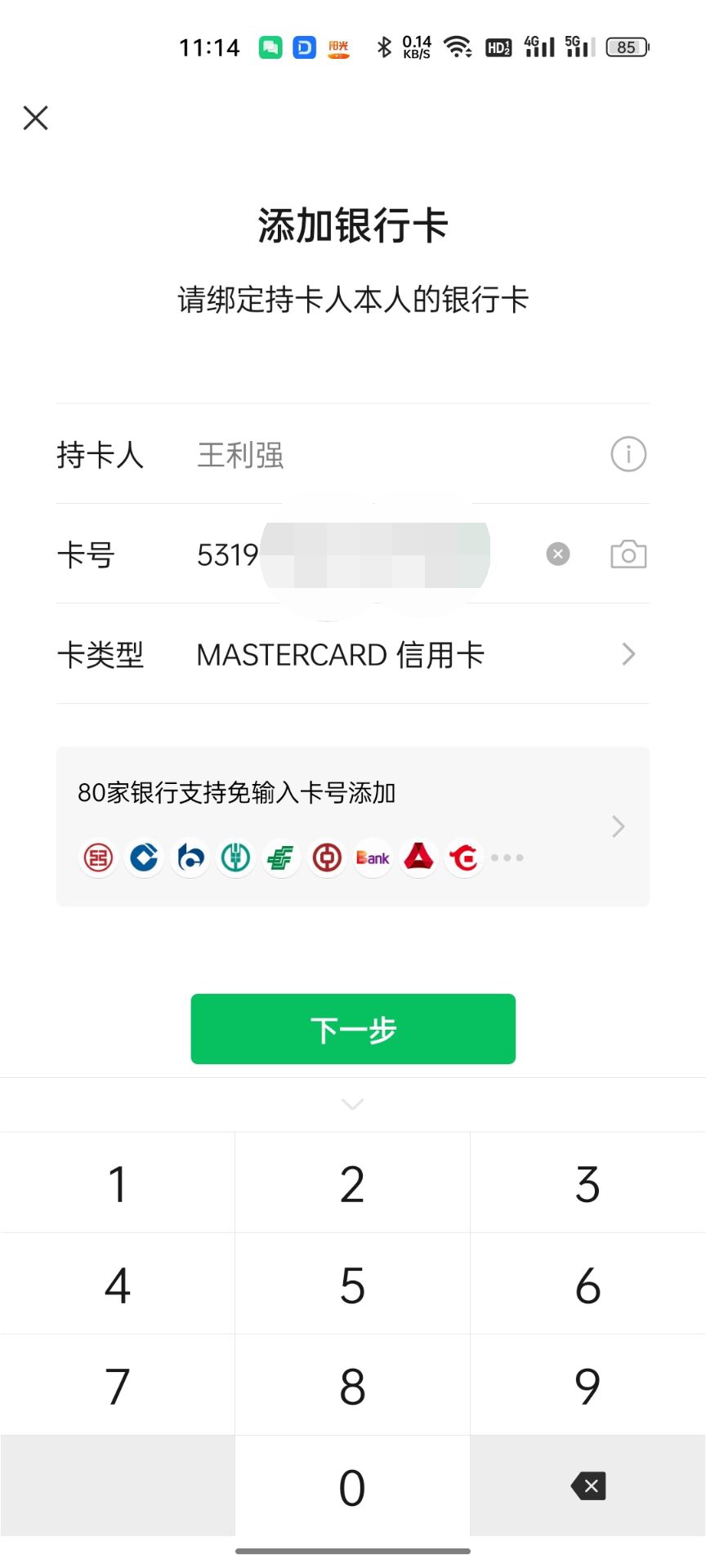The image size is (706, 1568).
Task: Close the add bank card page
Action: (x=36, y=118)
